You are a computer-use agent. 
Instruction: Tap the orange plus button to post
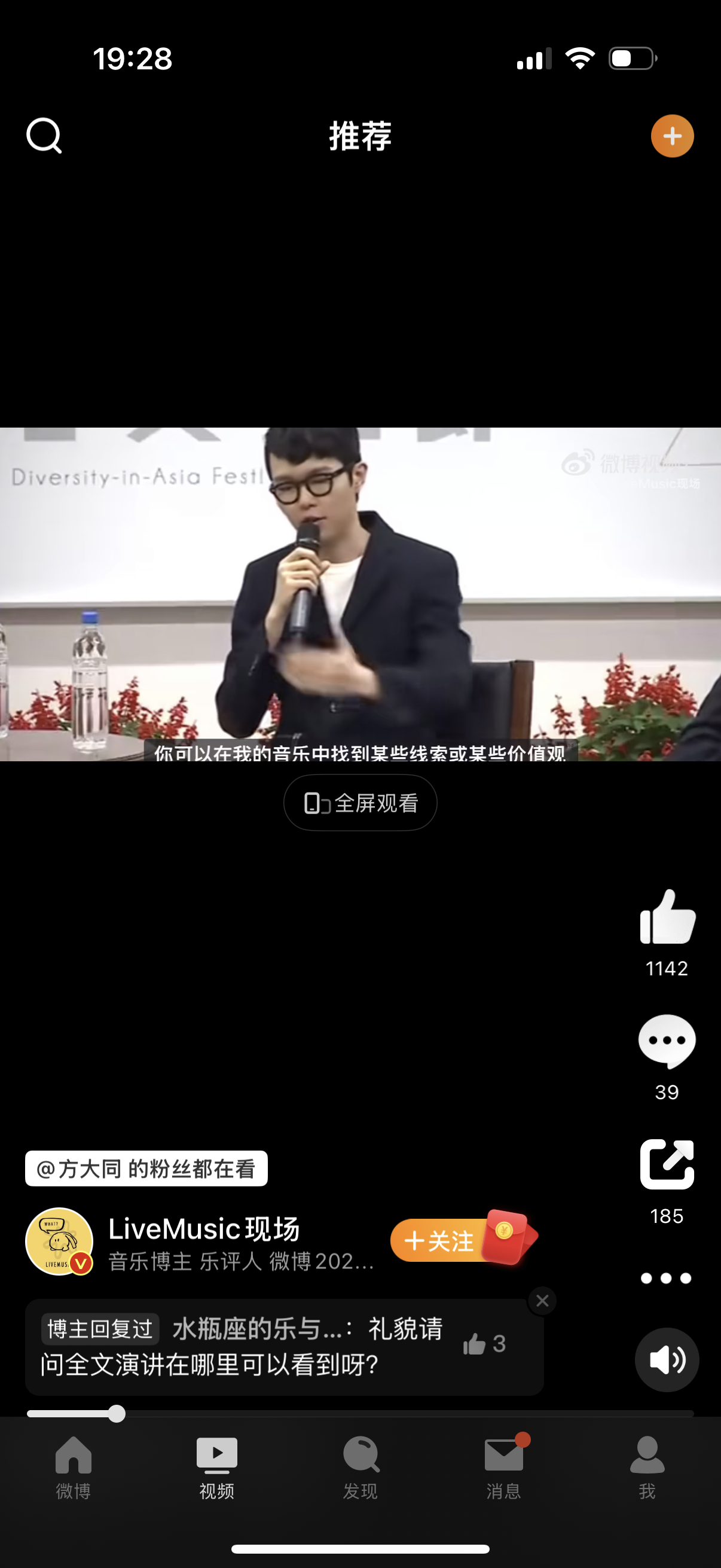point(672,136)
